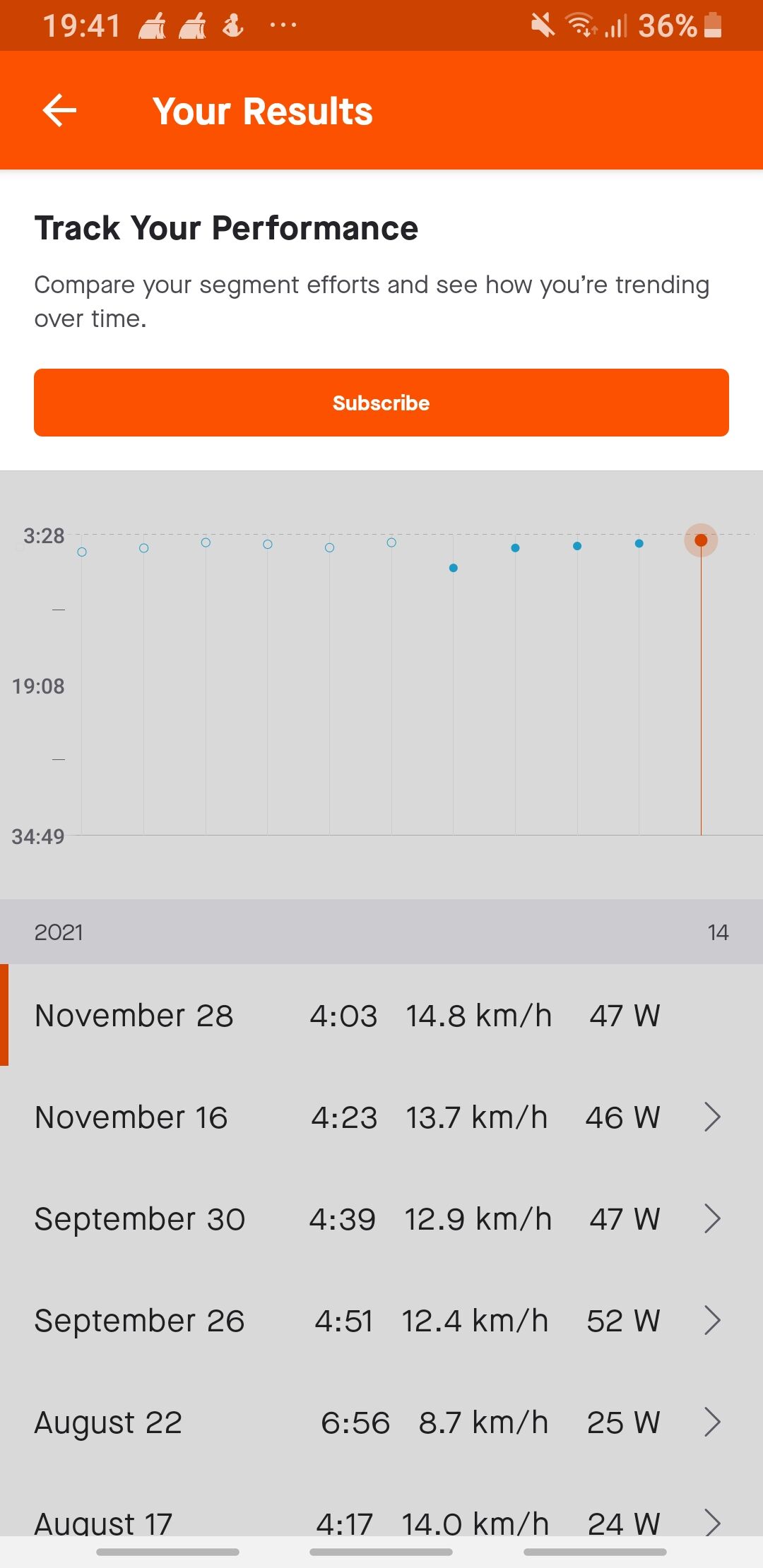Tap the Subscribe button
The height and width of the screenshot is (1568, 763).
tap(381, 403)
